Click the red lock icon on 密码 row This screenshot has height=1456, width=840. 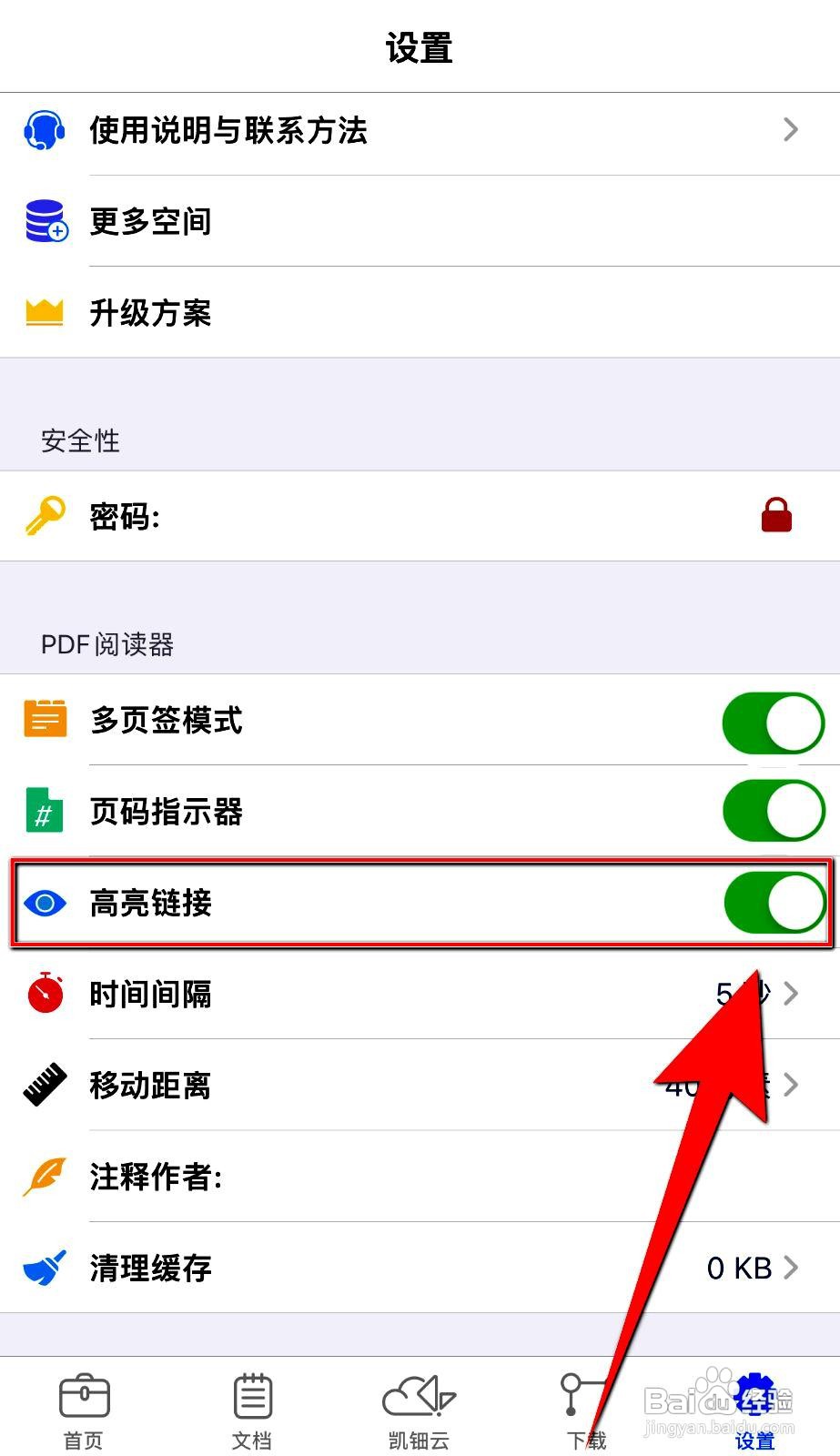[x=774, y=514]
